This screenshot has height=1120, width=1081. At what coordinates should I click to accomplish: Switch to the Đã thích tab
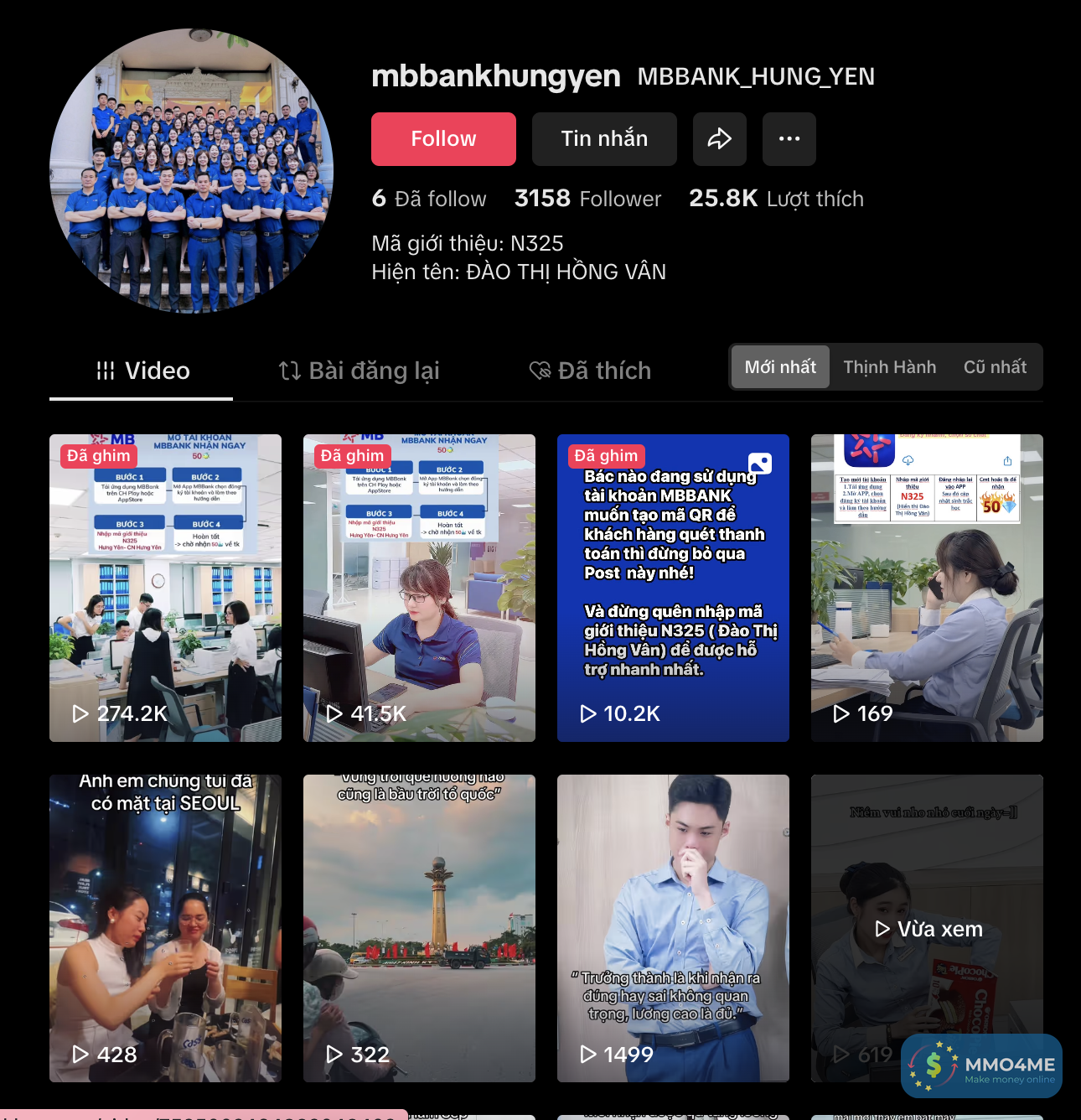[590, 371]
